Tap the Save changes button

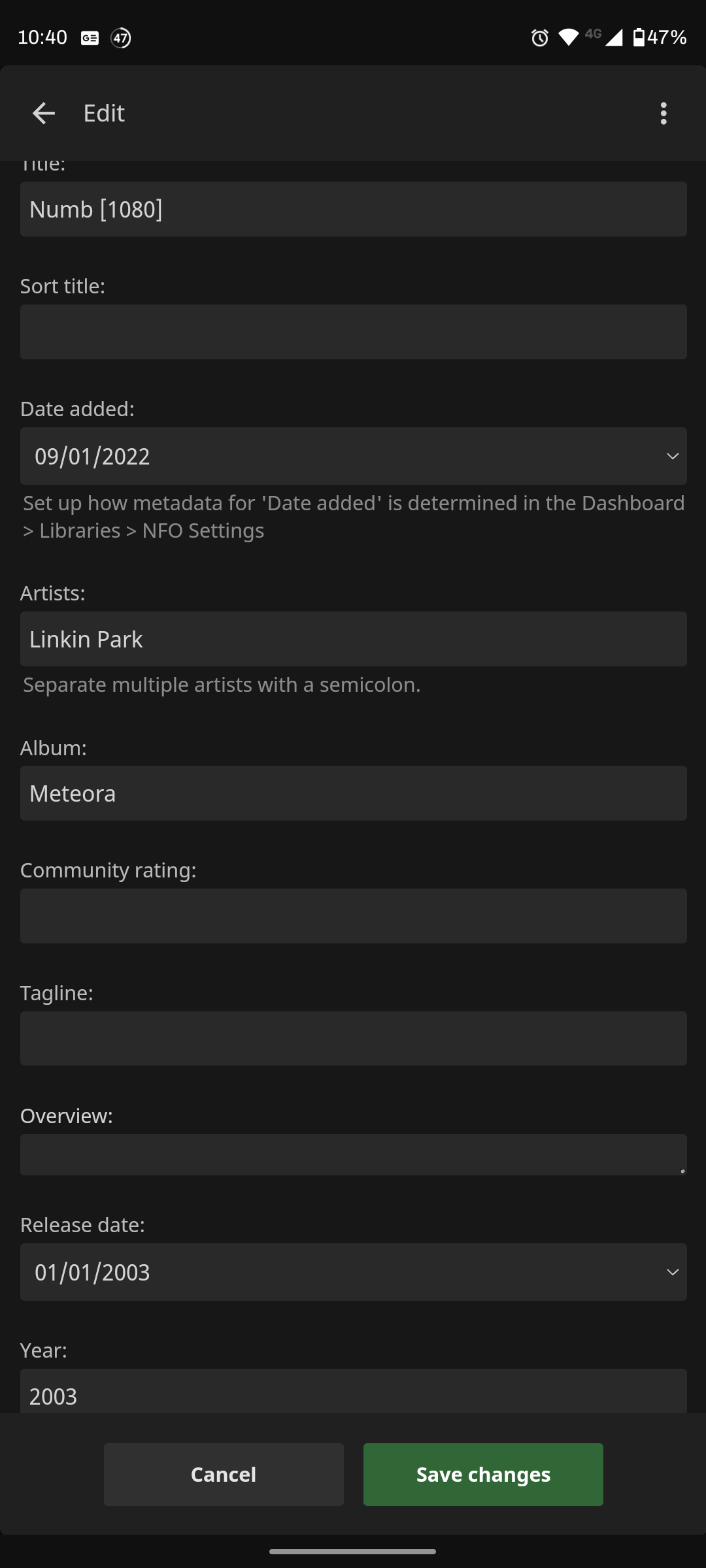(482, 1474)
